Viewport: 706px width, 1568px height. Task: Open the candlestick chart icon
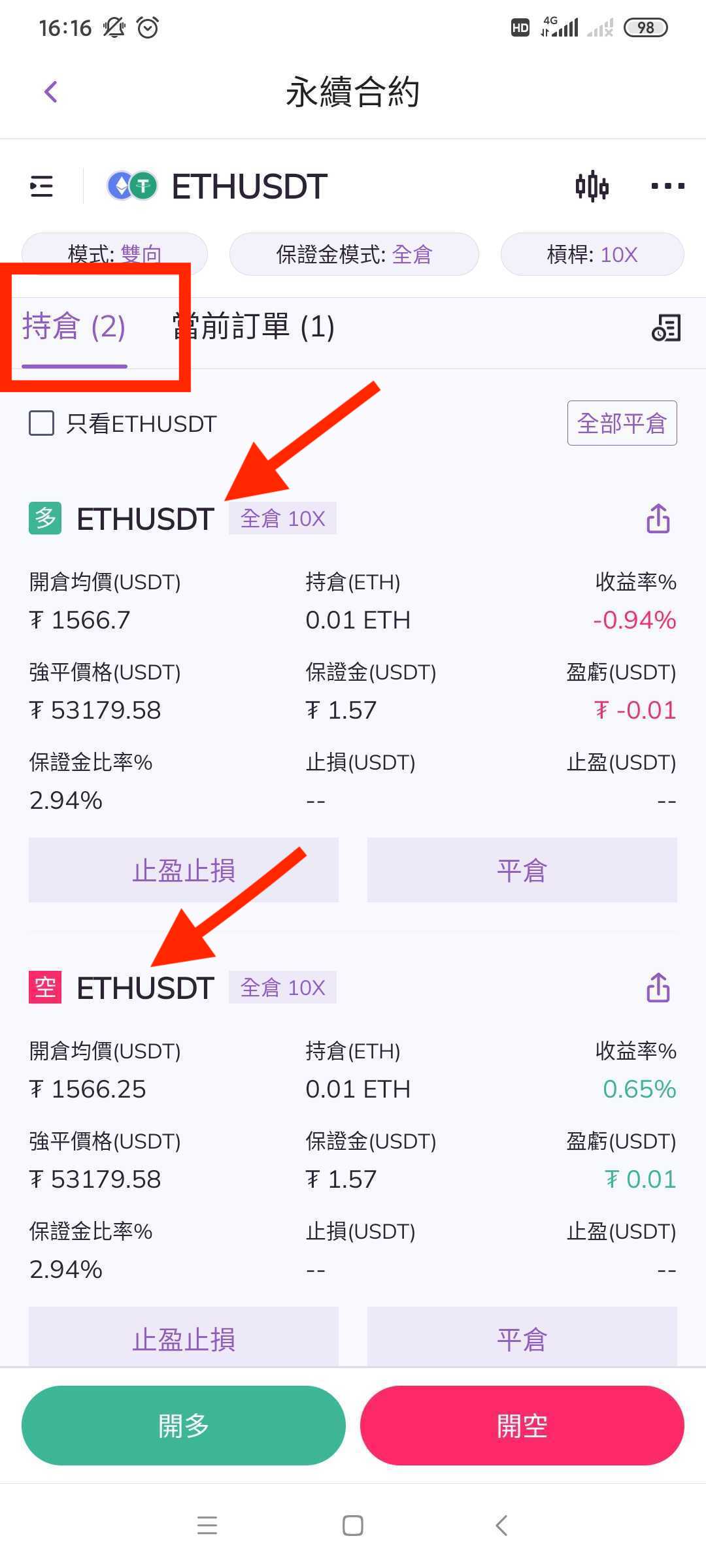(592, 187)
